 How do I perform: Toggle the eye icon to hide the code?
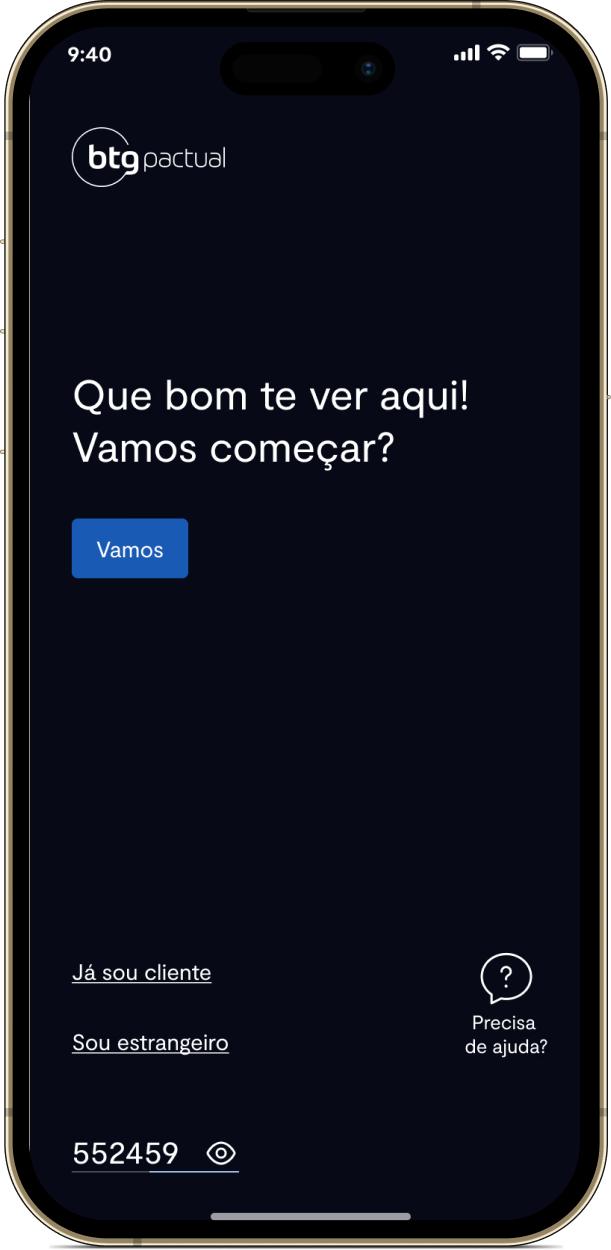tap(221, 1154)
